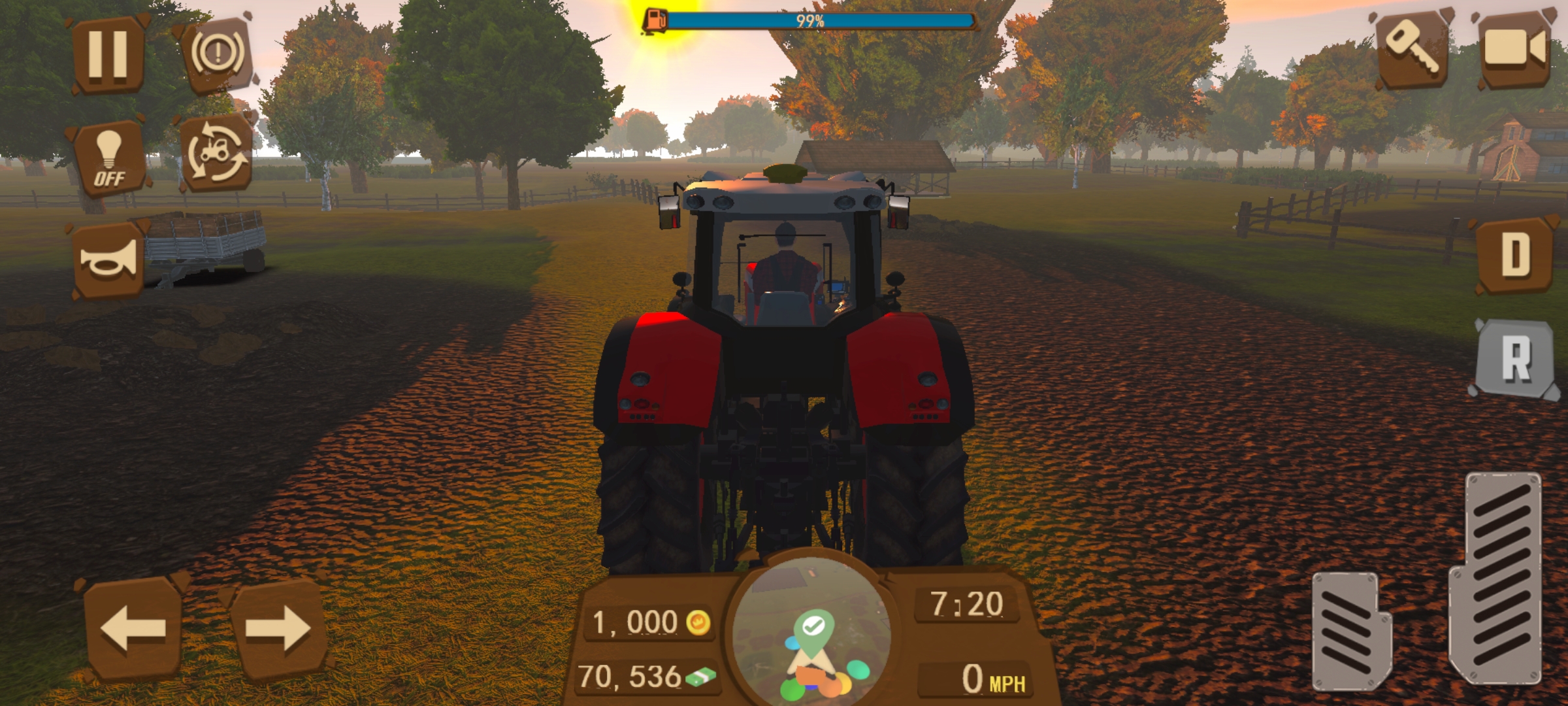Shift into Reverse gear
This screenshot has height=706, width=1568.
click(1514, 358)
